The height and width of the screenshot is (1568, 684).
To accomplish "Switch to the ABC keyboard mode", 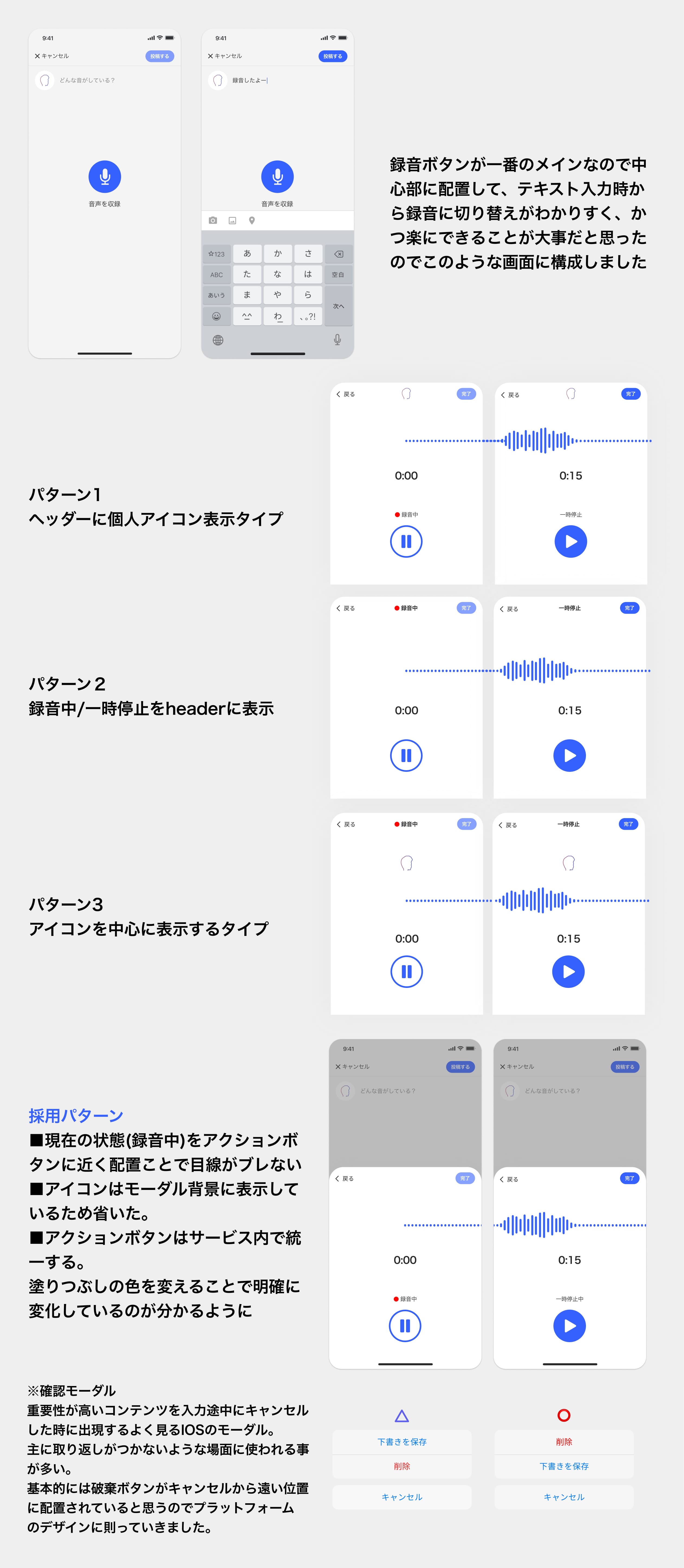I will [x=217, y=275].
